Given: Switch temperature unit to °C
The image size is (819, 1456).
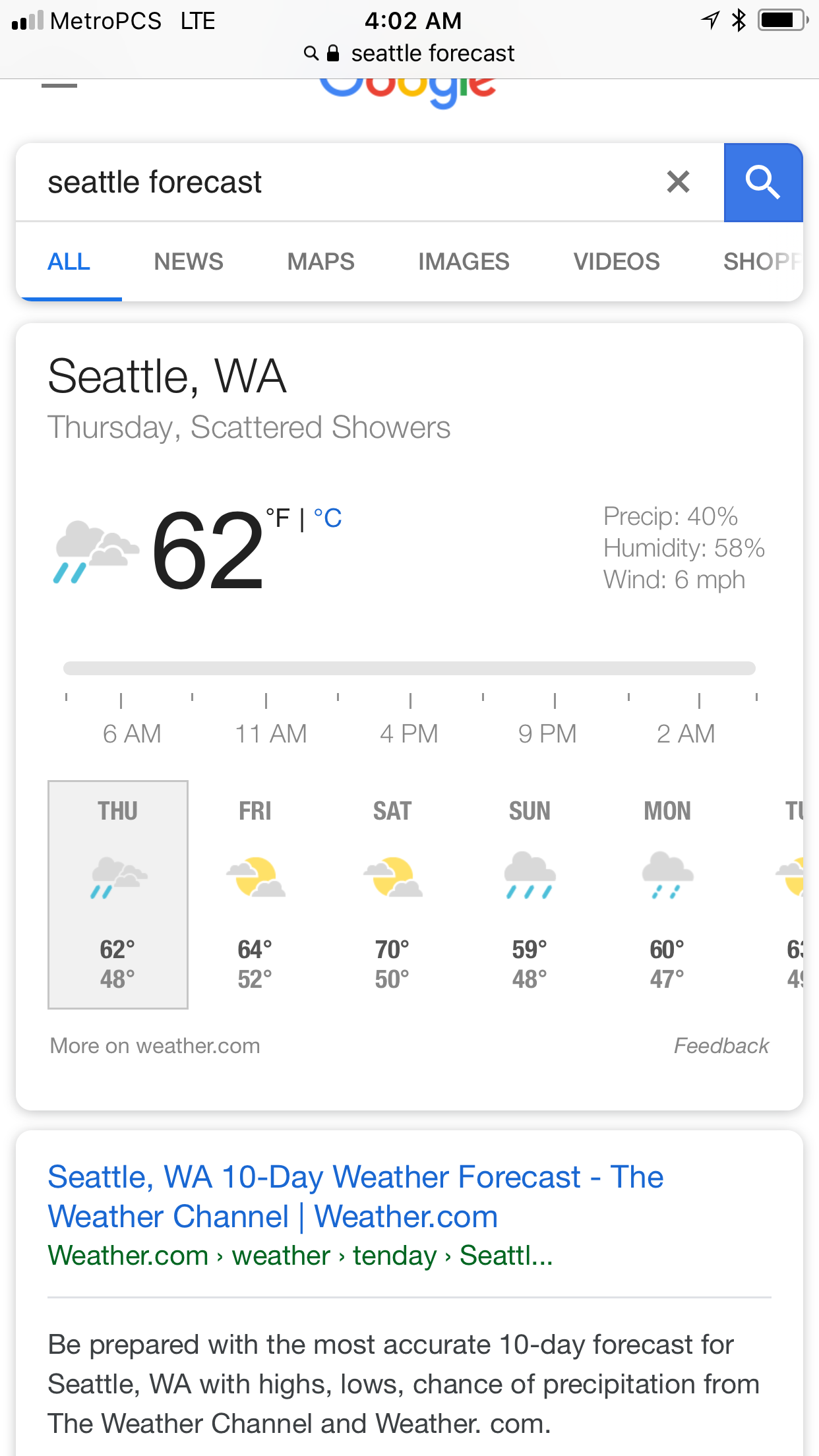Looking at the screenshot, I should [x=328, y=518].
